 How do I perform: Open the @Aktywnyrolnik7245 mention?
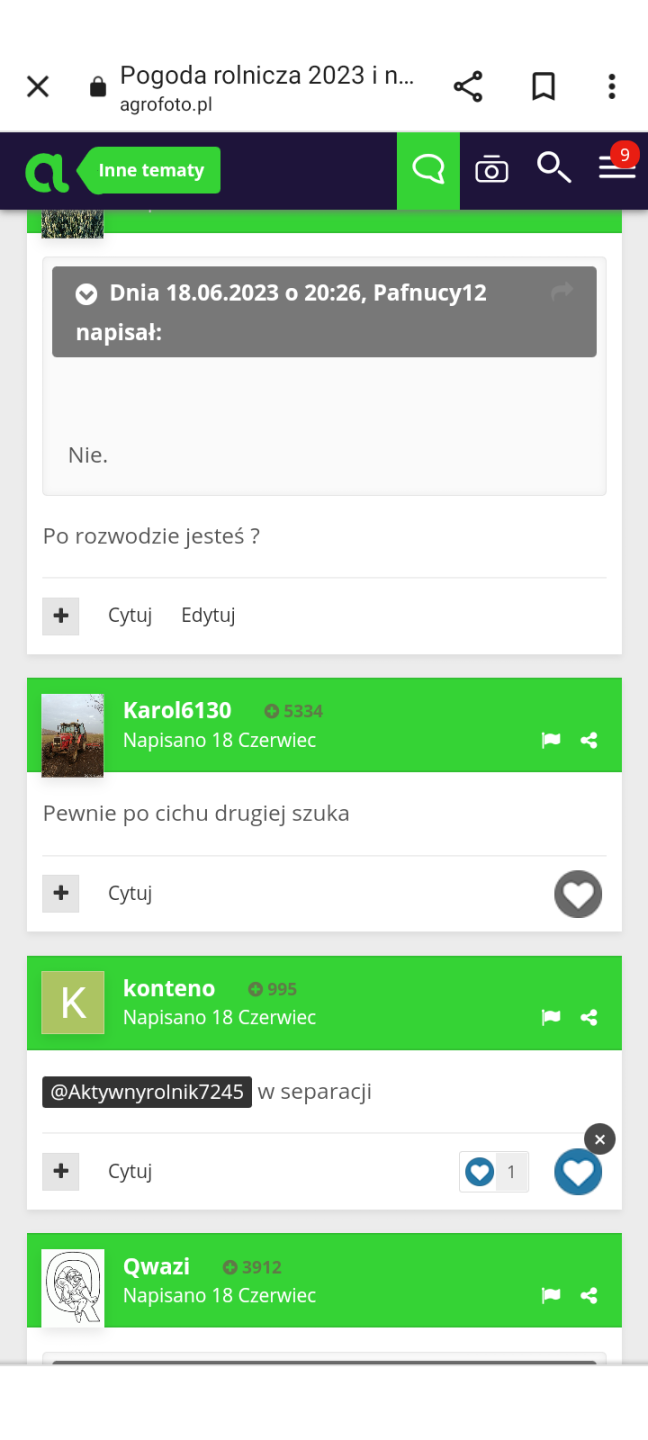tap(147, 1092)
